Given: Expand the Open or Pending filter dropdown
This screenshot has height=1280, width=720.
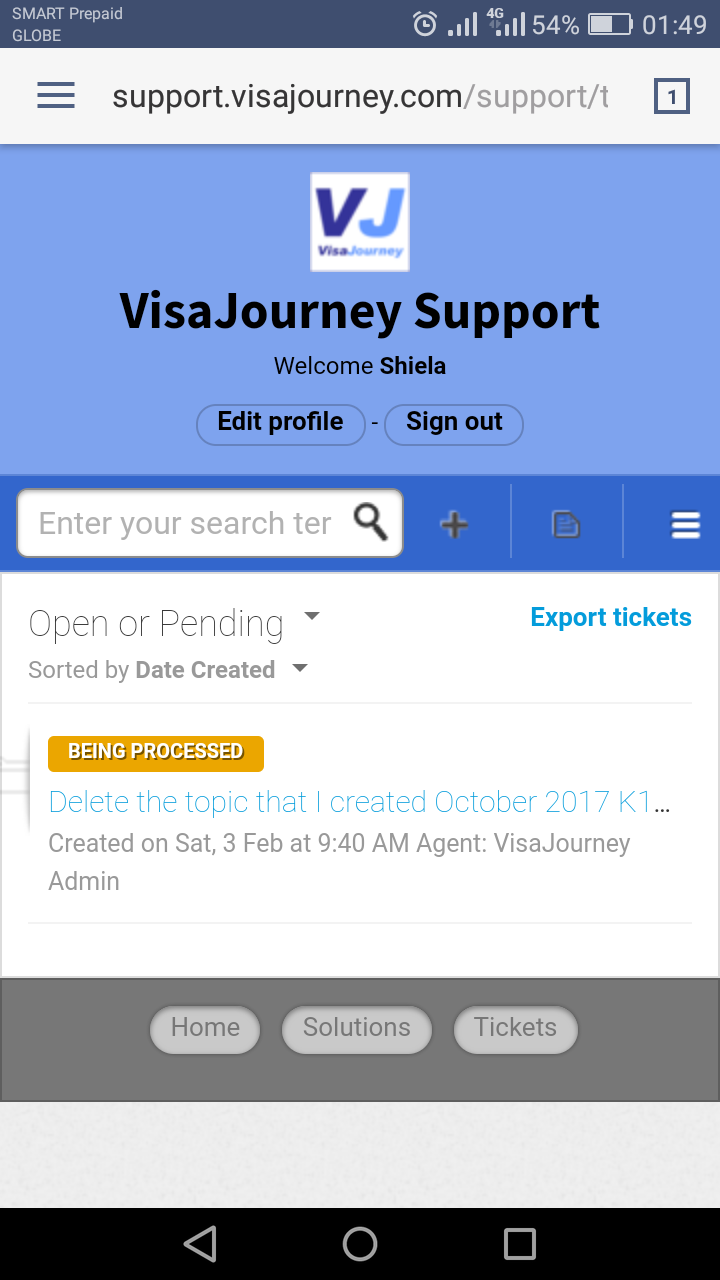Looking at the screenshot, I should pyautogui.click(x=174, y=623).
